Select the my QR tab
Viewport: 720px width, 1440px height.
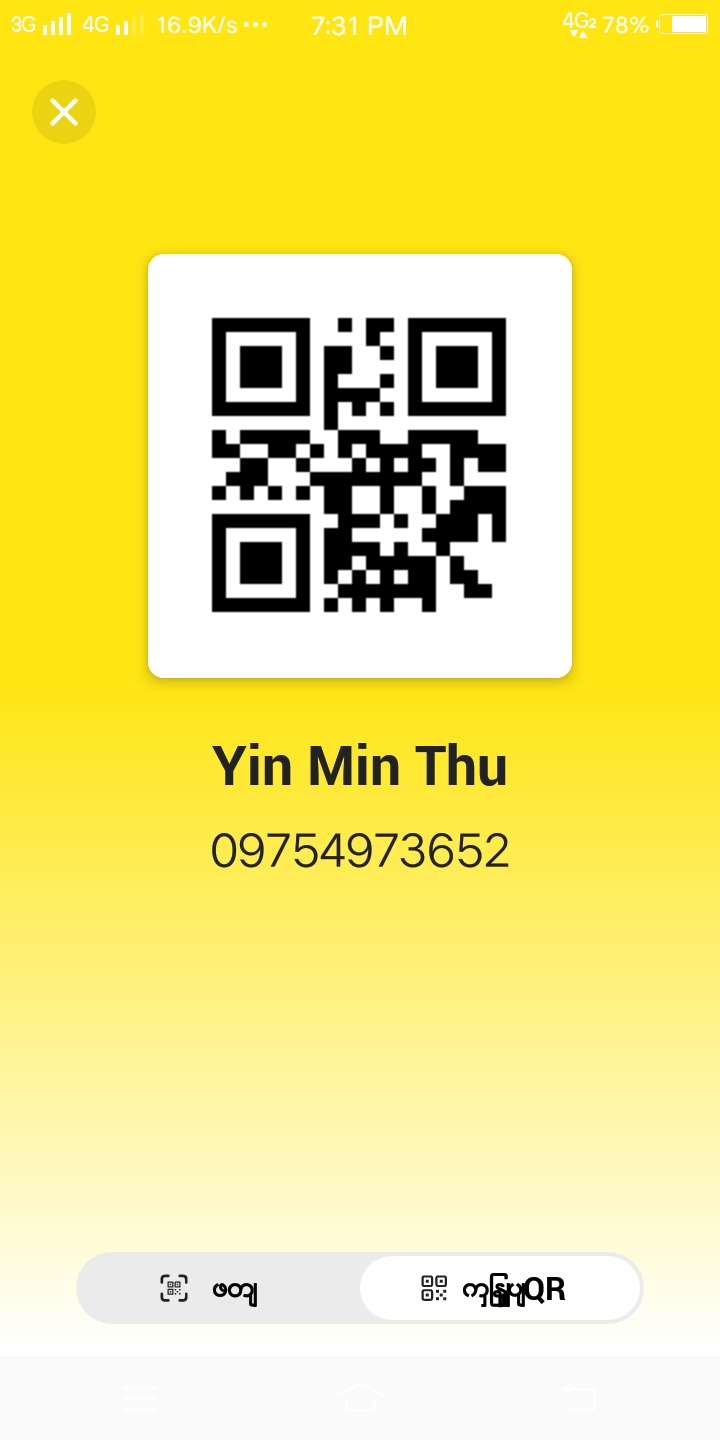(499, 1289)
